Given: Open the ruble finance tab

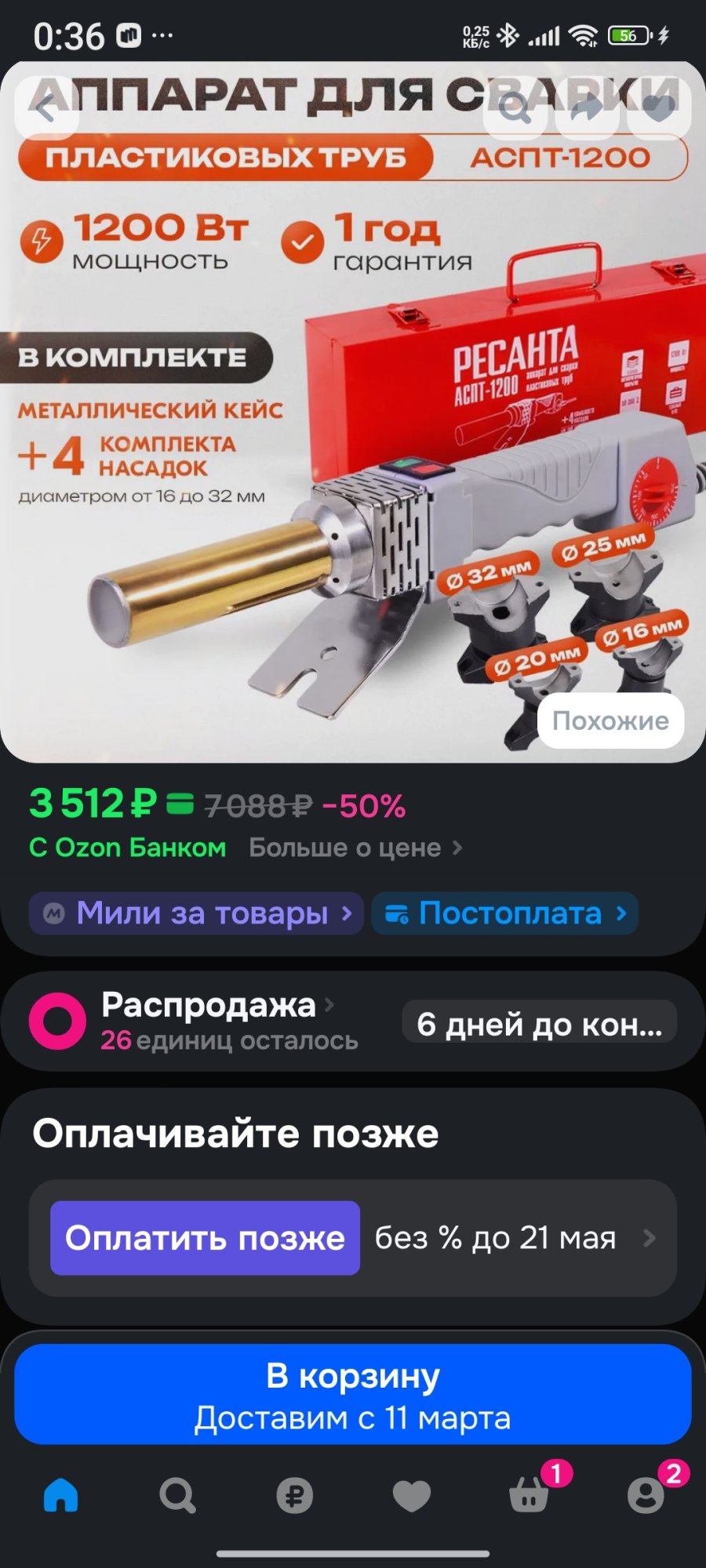Looking at the screenshot, I should (295, 1495).
